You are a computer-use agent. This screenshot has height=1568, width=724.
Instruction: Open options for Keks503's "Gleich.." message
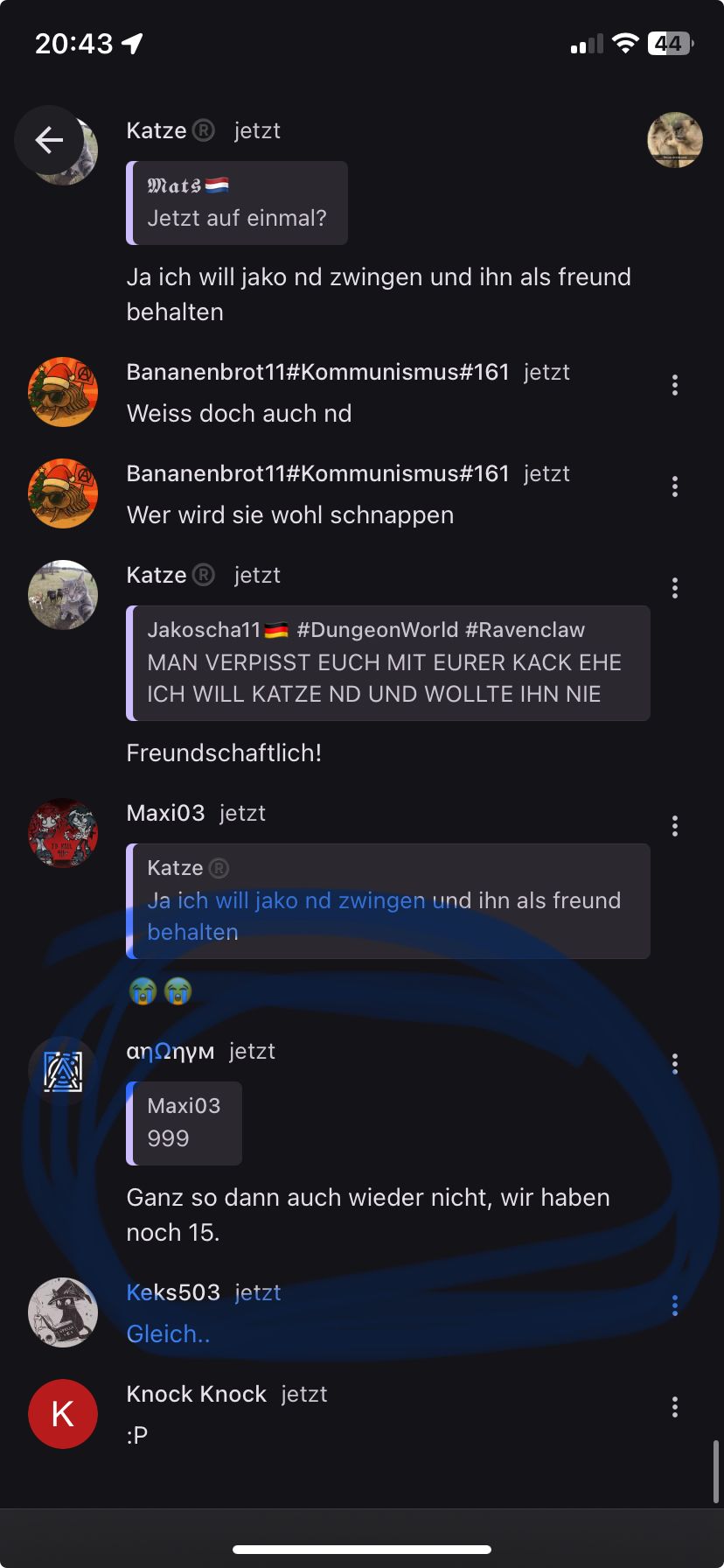(x=674, y=1305)
